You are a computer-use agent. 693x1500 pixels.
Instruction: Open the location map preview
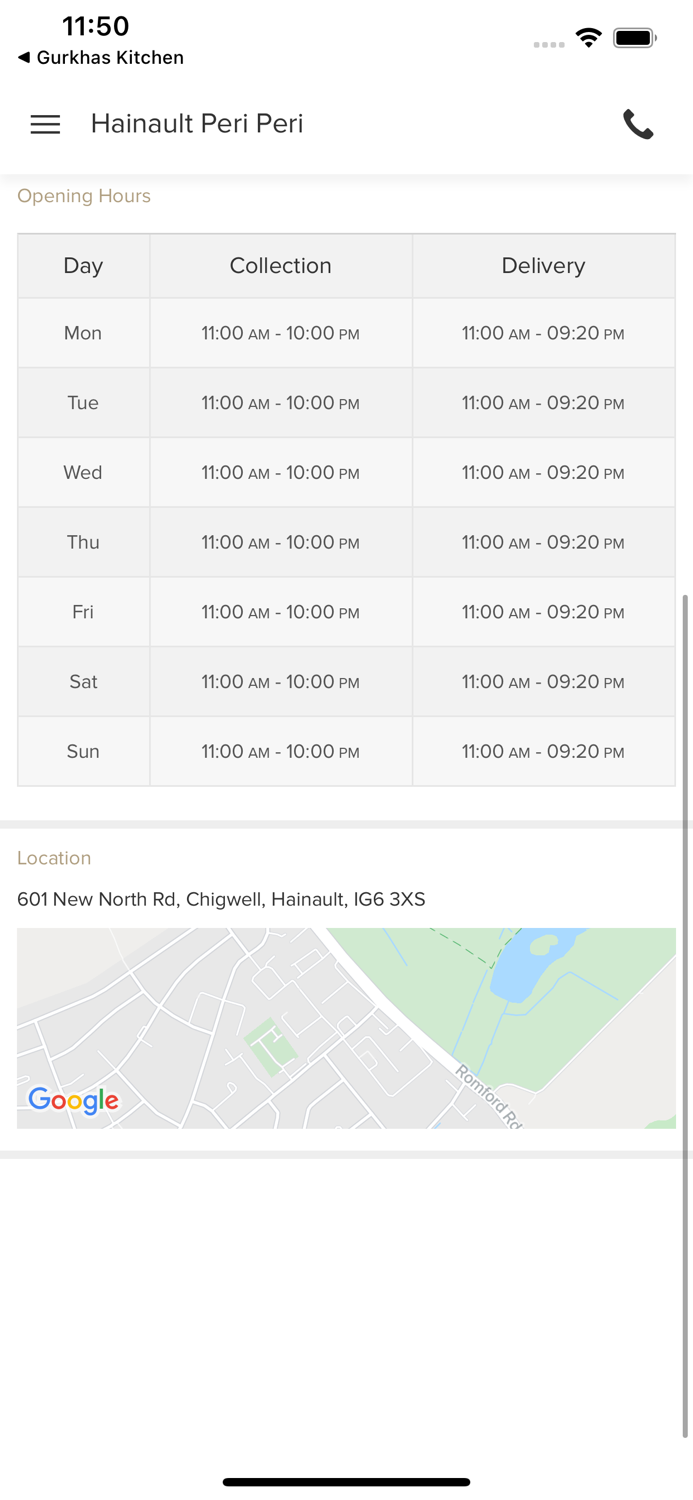[x=346, y=1027]
